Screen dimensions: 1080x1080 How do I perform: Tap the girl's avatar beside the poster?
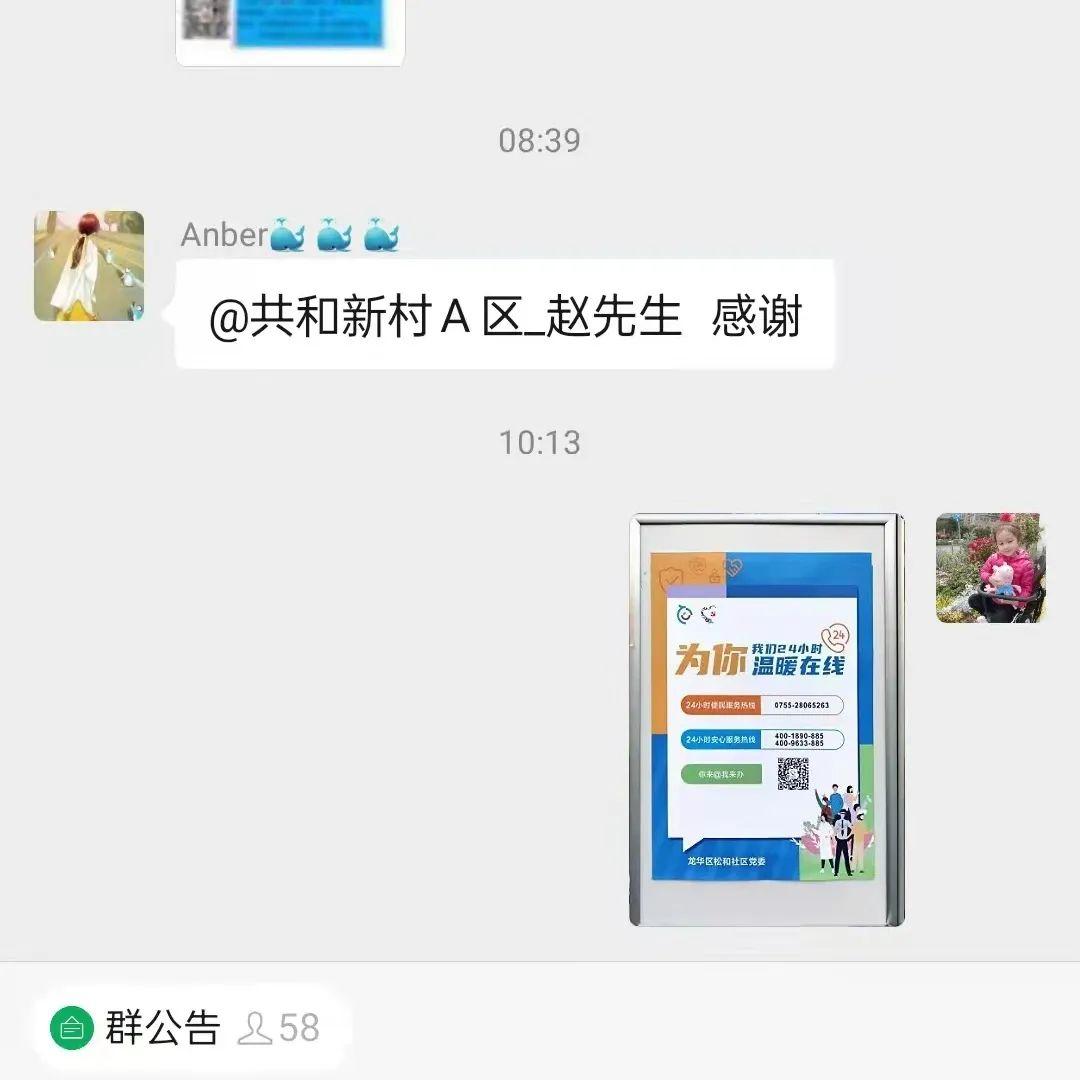pos(990,568)
